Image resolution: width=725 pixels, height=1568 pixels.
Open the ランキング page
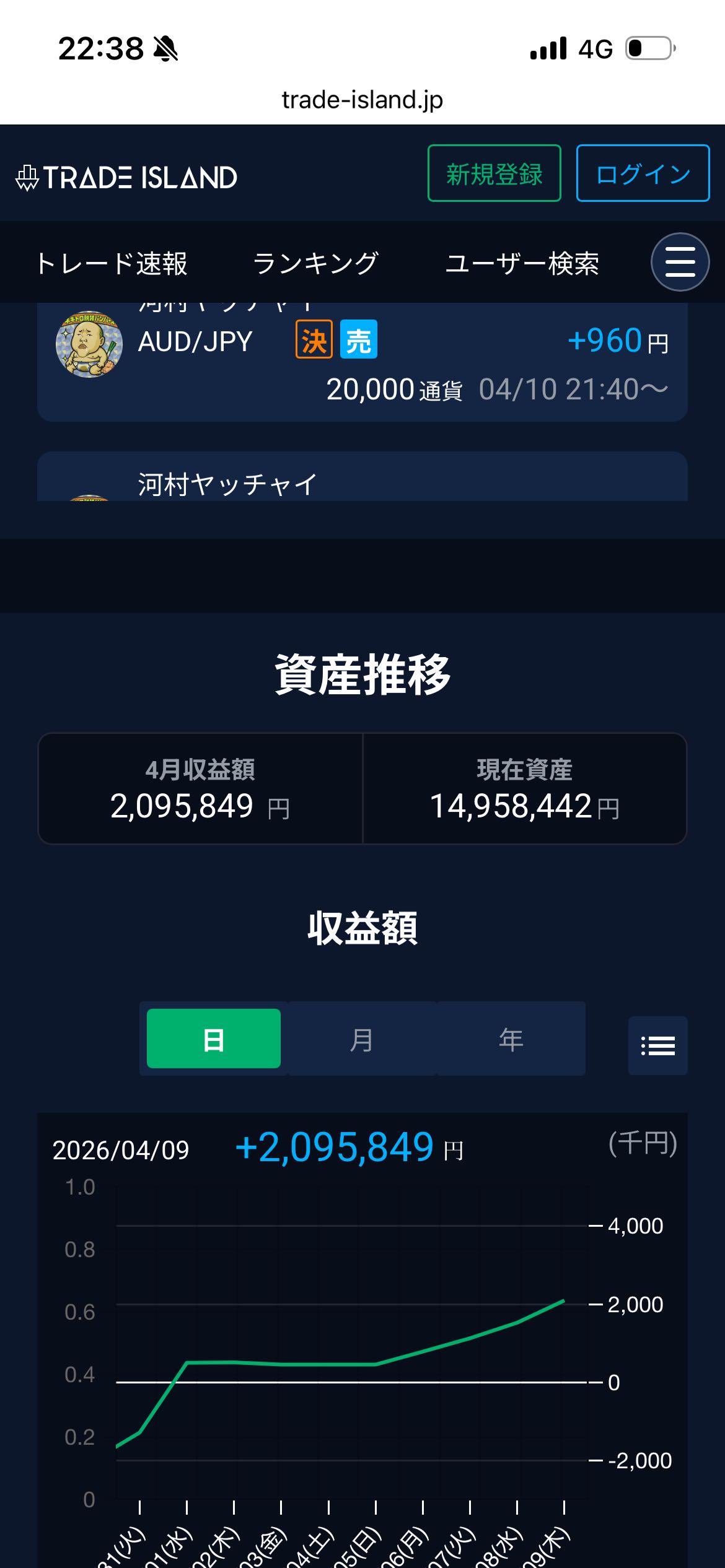coord(315,264)
